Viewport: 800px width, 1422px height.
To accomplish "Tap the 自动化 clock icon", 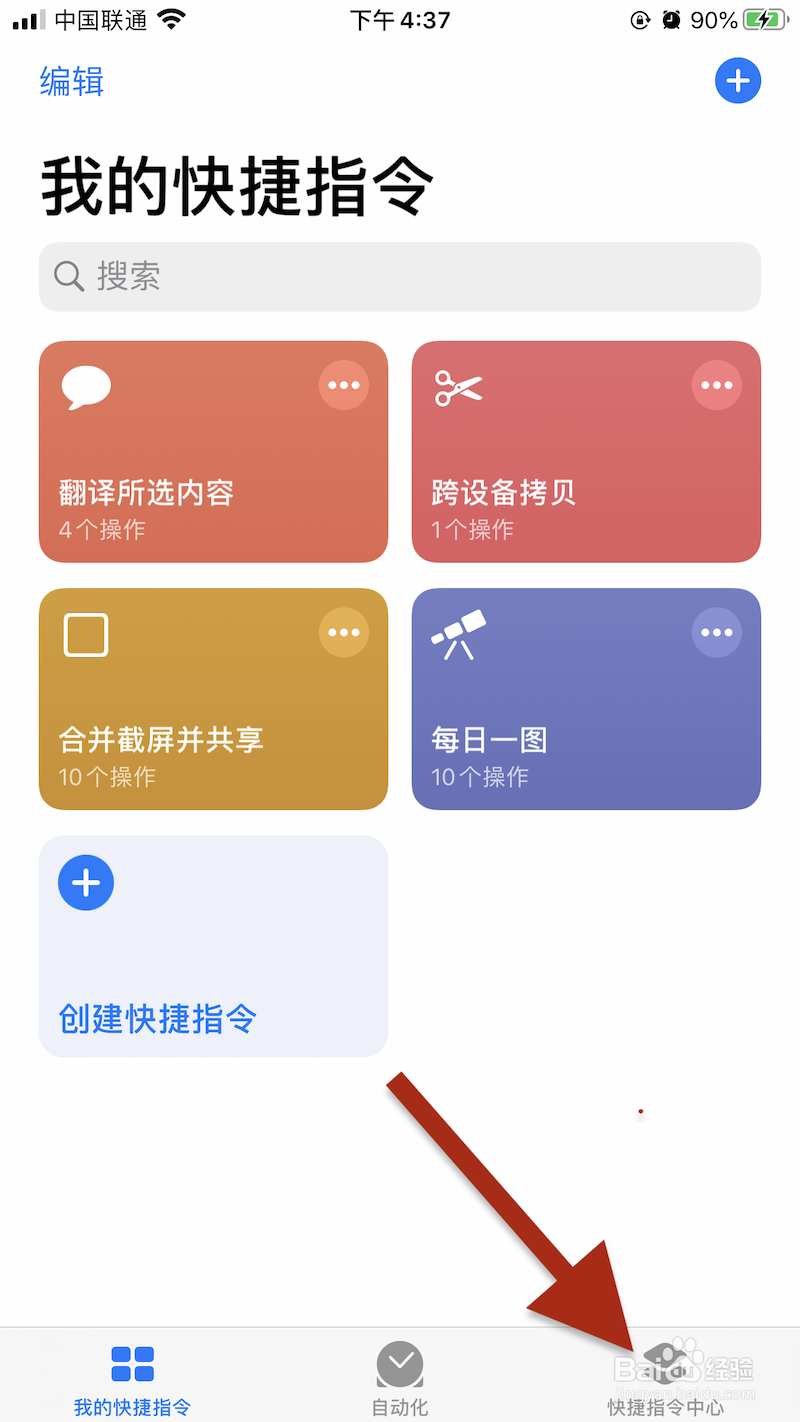I will tap(400, 1363).
